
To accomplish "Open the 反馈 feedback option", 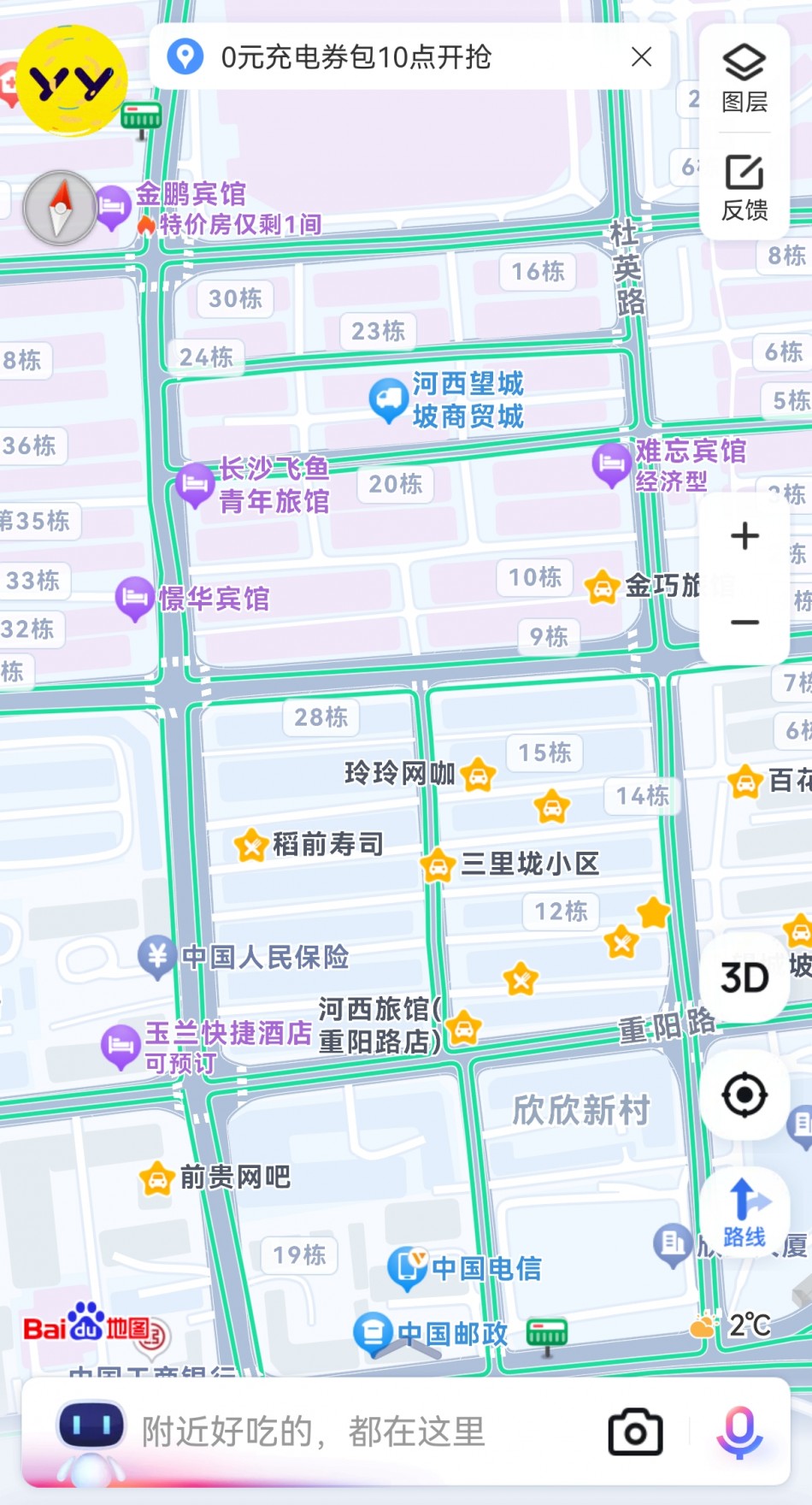I will click(744, 187).
